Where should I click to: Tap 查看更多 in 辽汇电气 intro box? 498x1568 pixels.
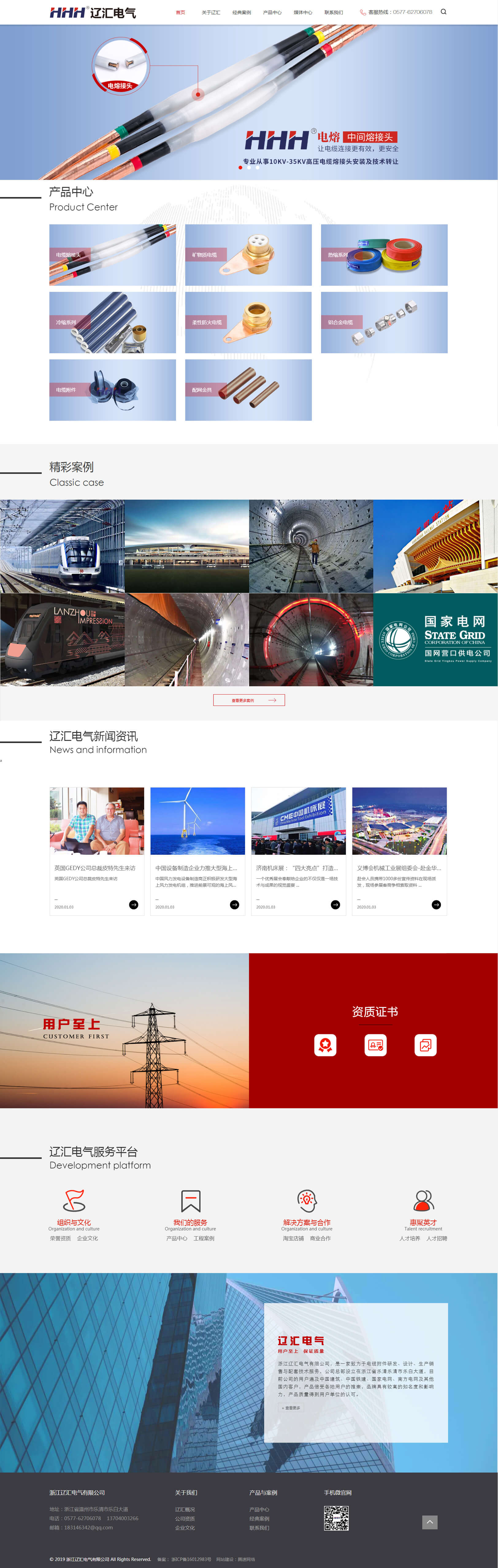tap(291, 1408)
